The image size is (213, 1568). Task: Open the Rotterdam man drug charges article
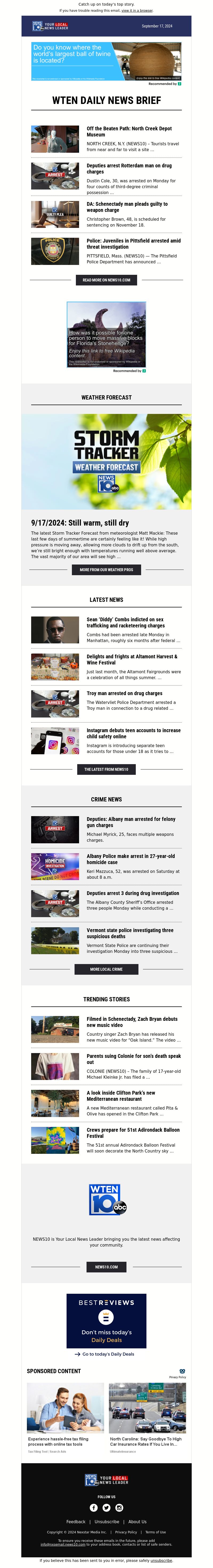(129, 169)
